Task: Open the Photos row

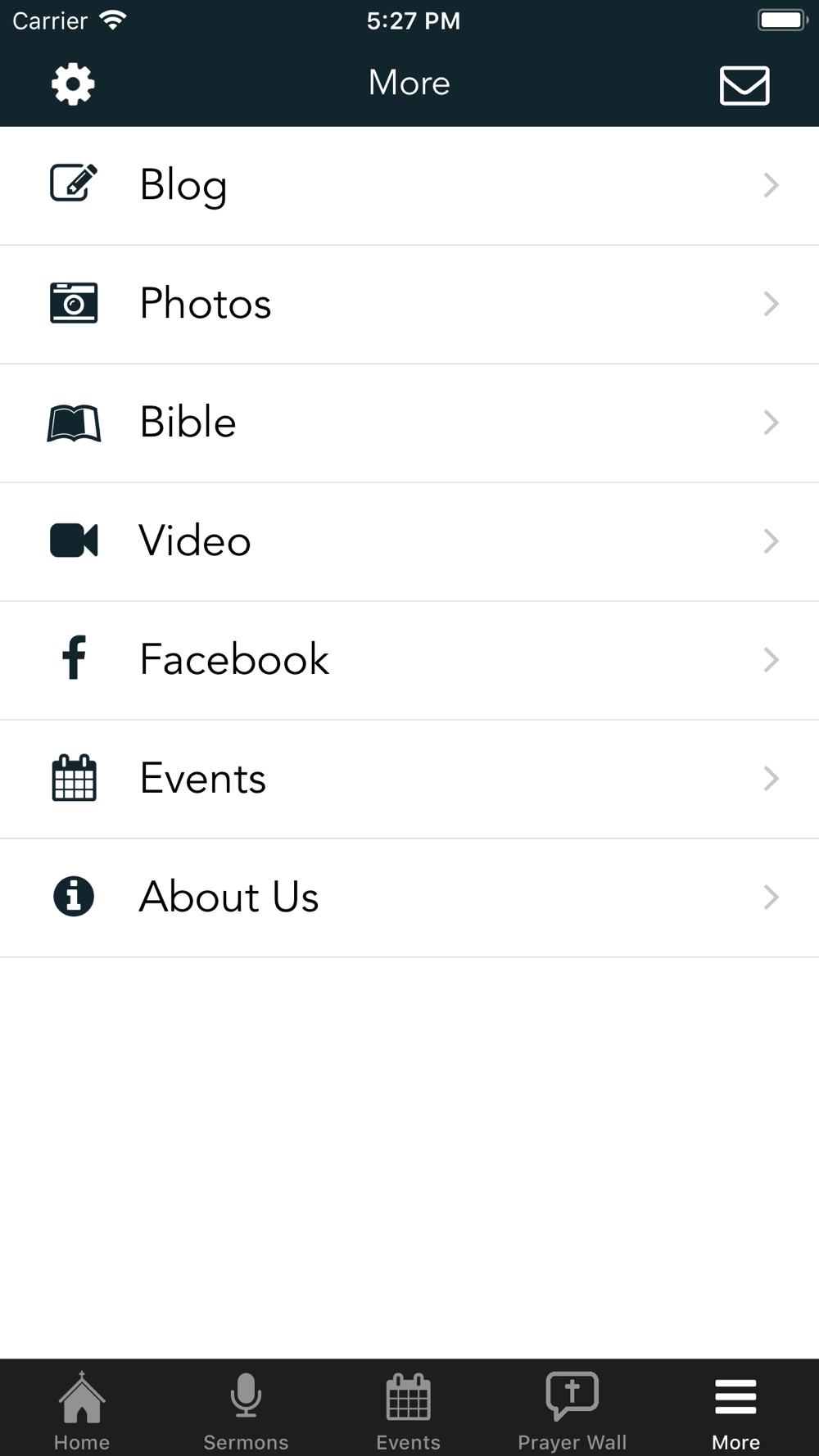Action: click(x=409, y=305)
